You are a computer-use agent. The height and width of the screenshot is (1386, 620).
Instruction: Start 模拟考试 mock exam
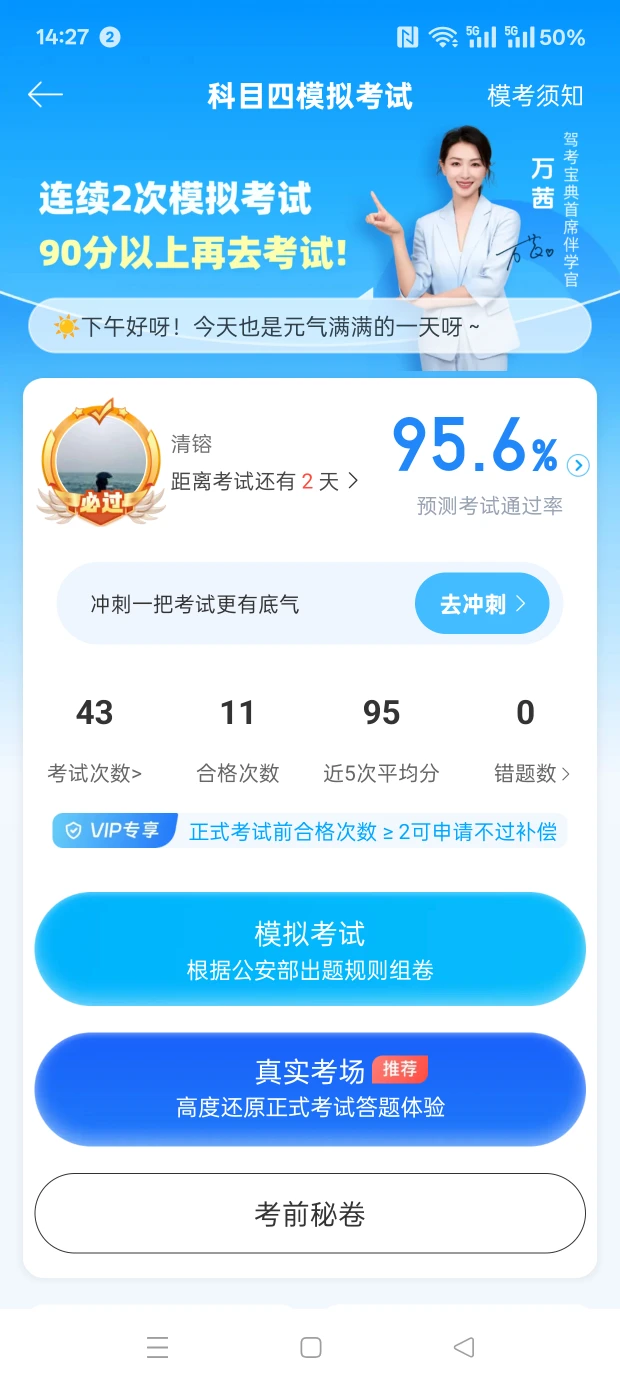click(x=310, y=949)
